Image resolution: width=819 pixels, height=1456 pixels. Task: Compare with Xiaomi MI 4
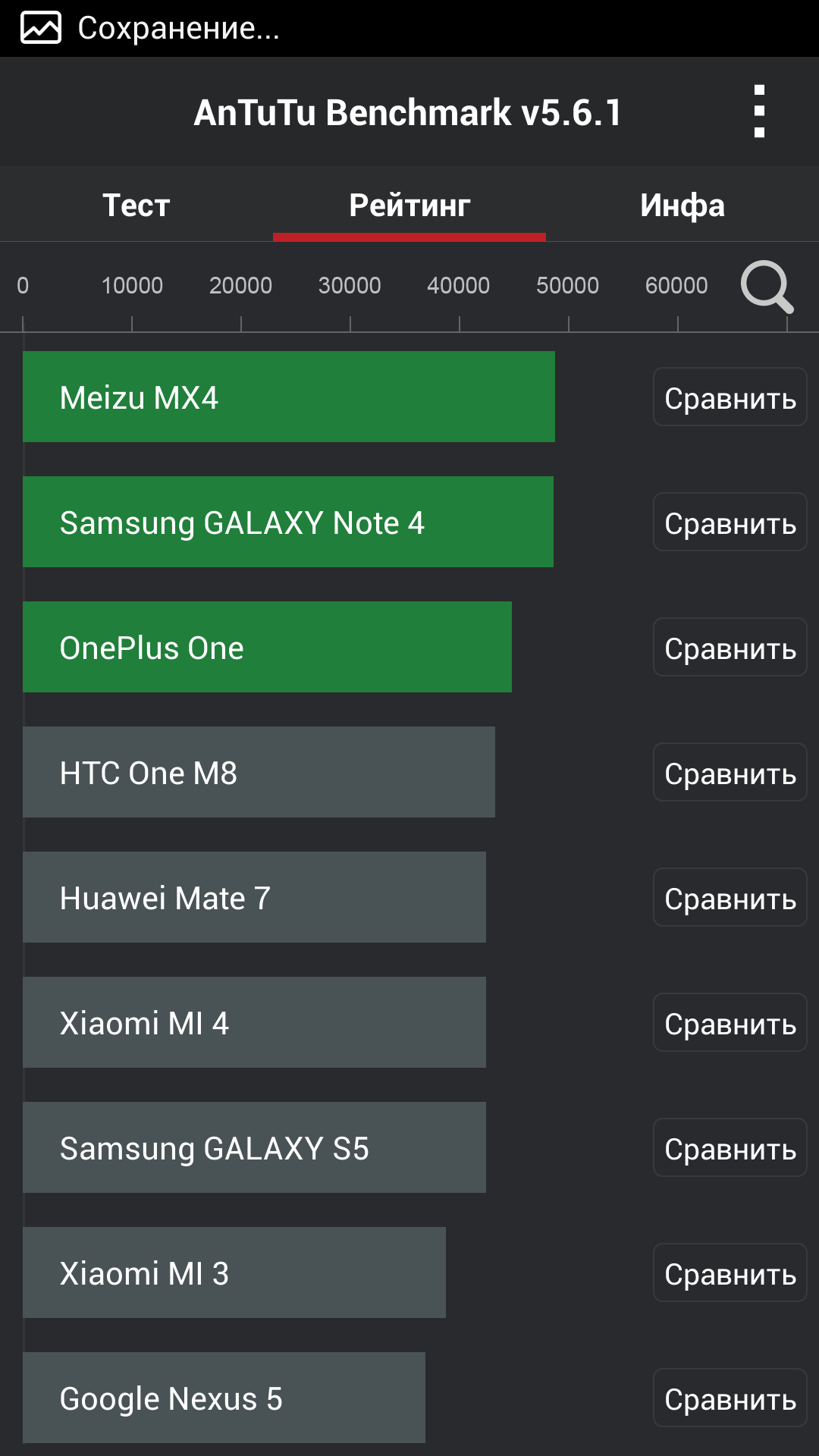point(730,1023)
